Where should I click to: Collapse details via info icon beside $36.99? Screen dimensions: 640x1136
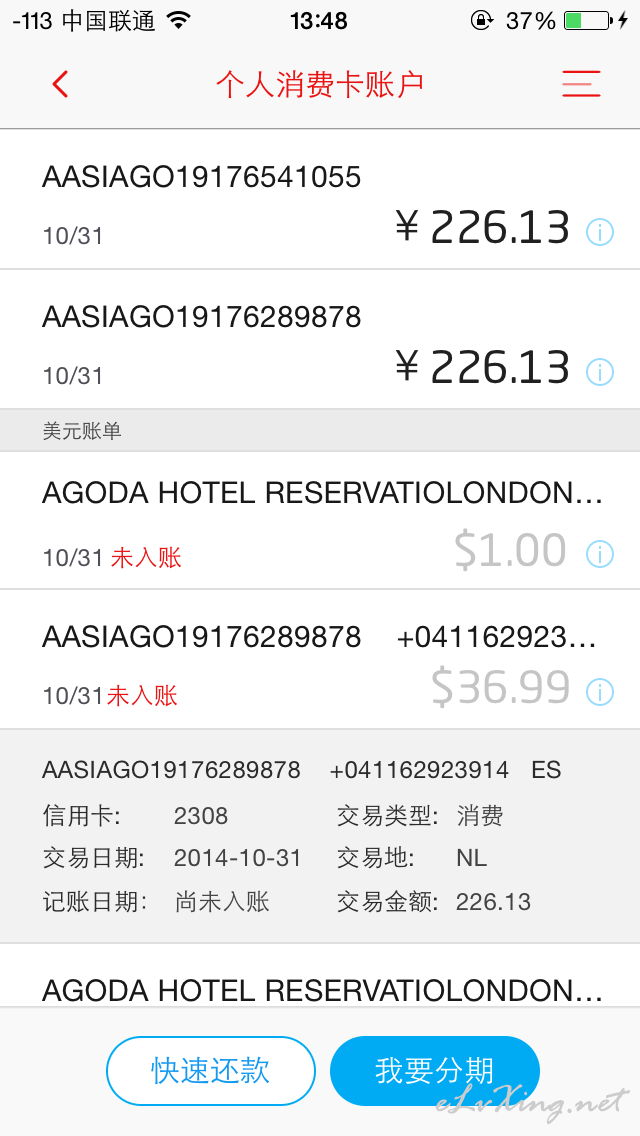(x=600, y=692)
